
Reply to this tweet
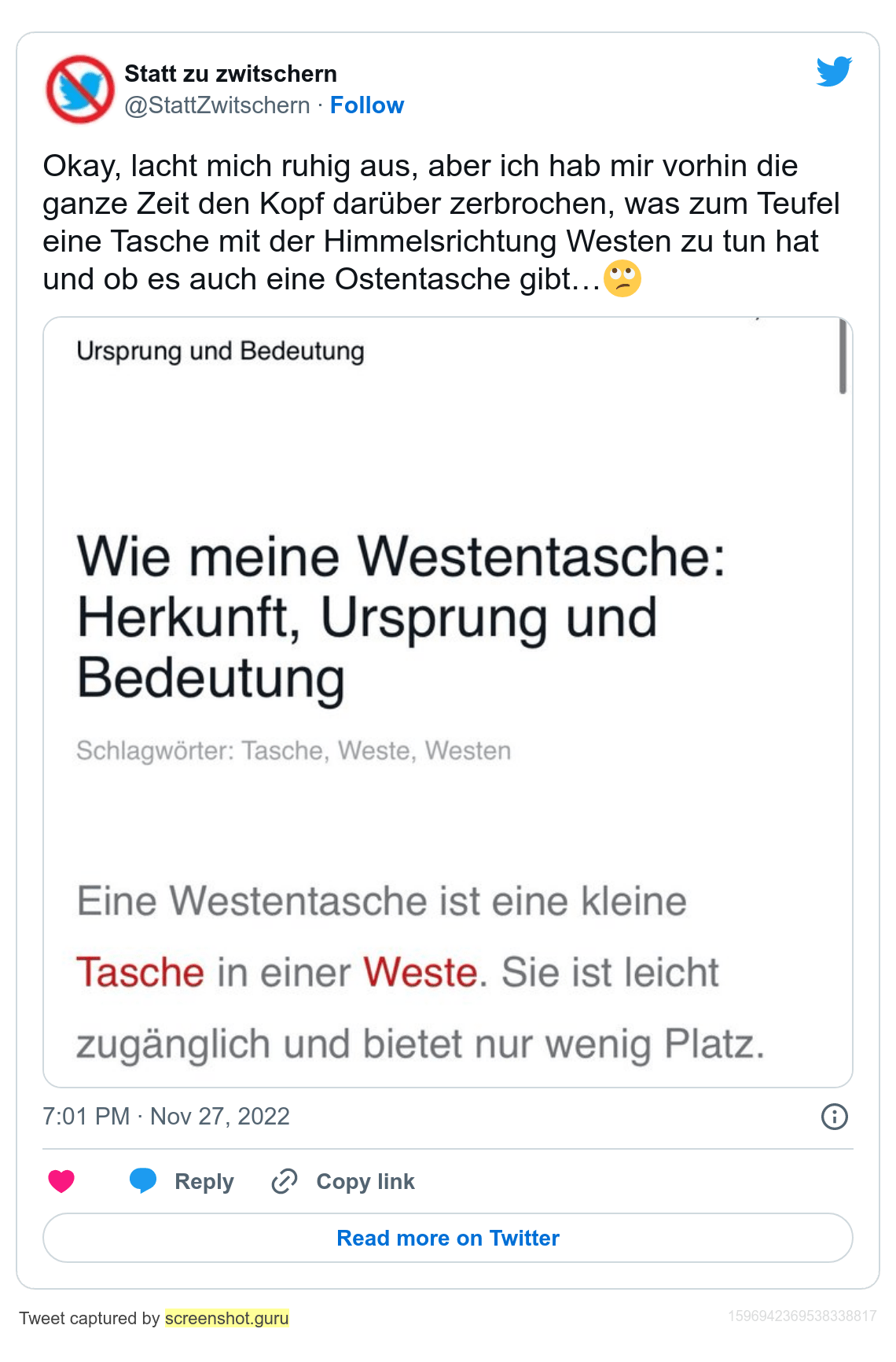[x=182, y=1181]
